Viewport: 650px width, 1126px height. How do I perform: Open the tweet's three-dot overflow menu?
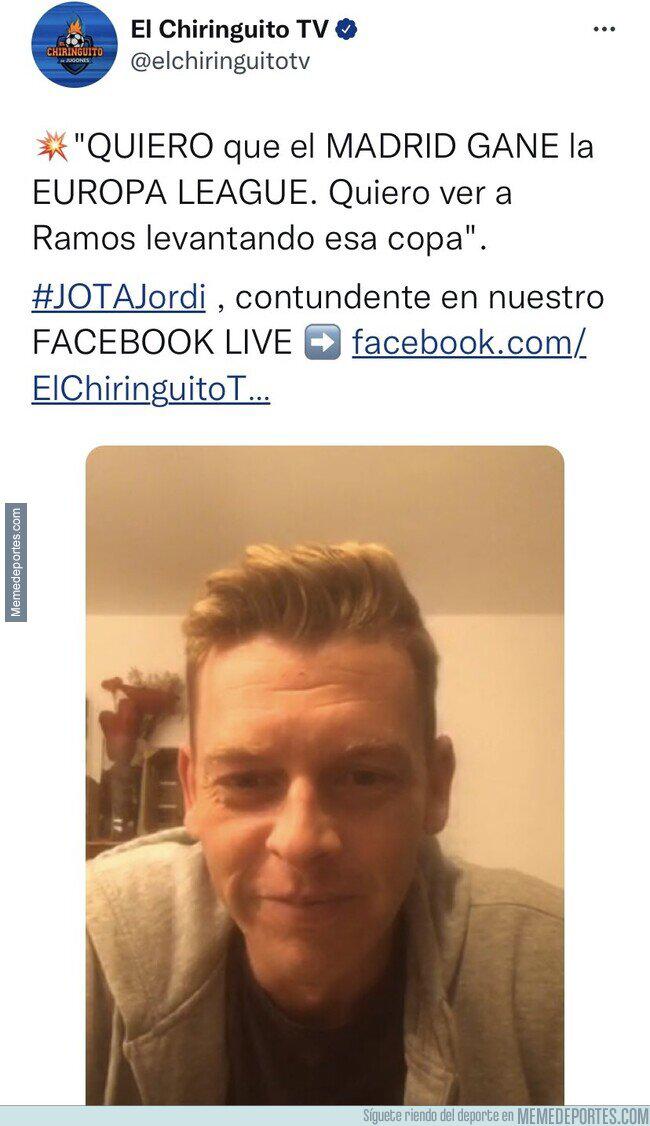pyautogui.click(x=604, y=30)
